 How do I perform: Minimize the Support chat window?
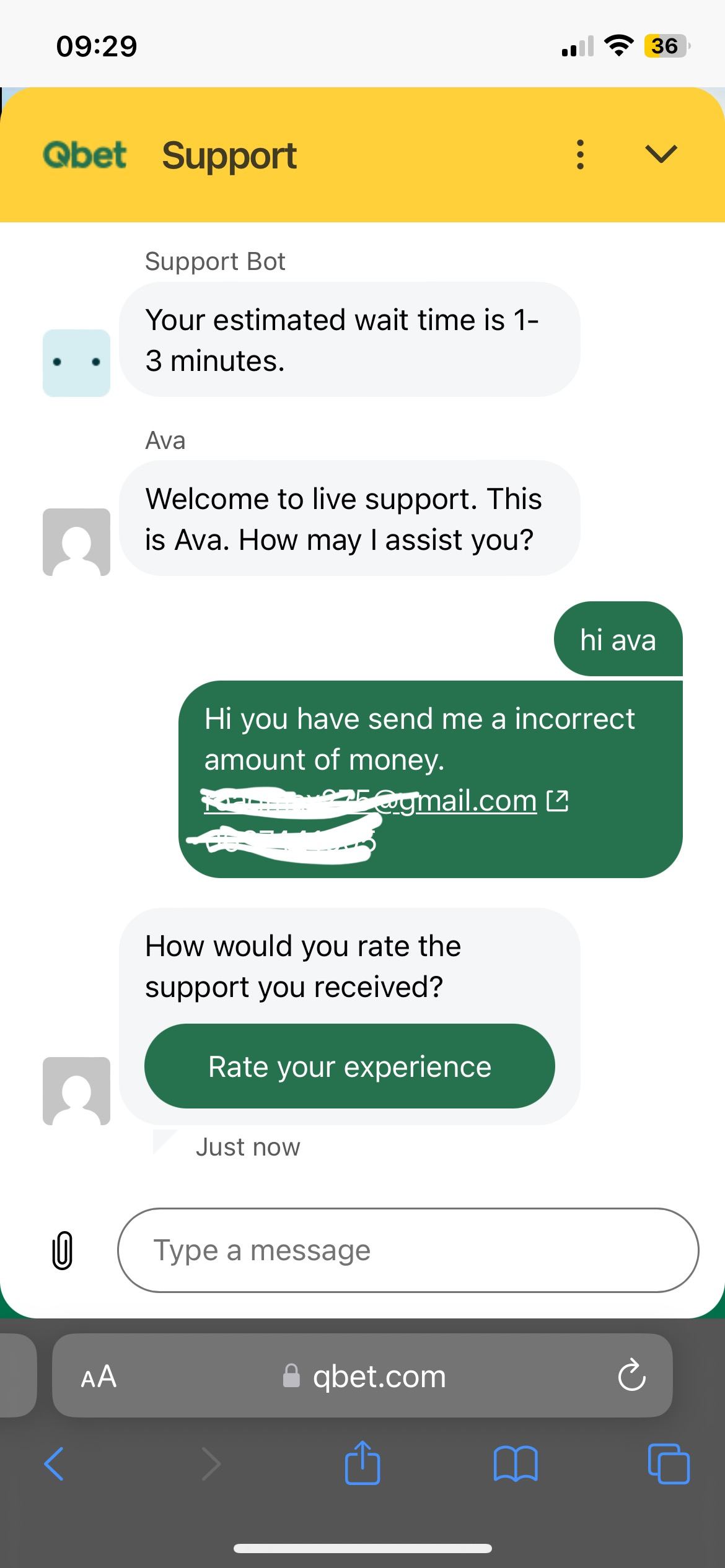[x=661, y=154]
